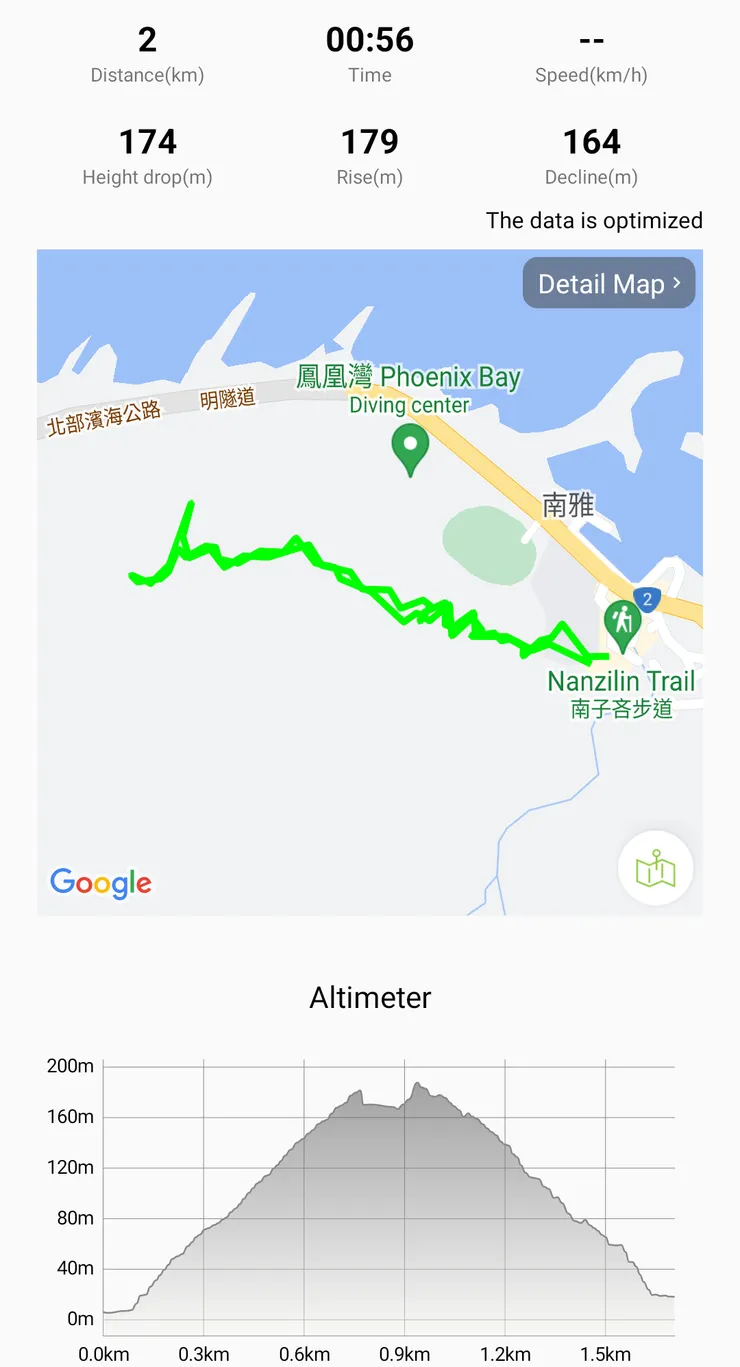
Task: Tap the folded-map symbol in the white circle
Action: 655,870
